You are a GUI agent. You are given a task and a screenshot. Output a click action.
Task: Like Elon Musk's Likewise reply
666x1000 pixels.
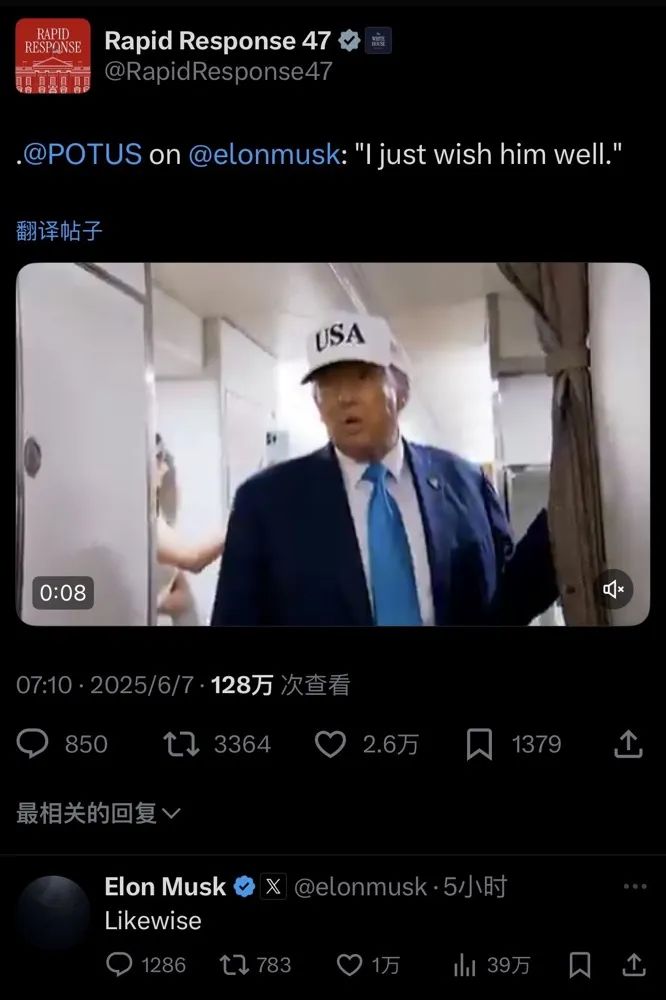349,964
